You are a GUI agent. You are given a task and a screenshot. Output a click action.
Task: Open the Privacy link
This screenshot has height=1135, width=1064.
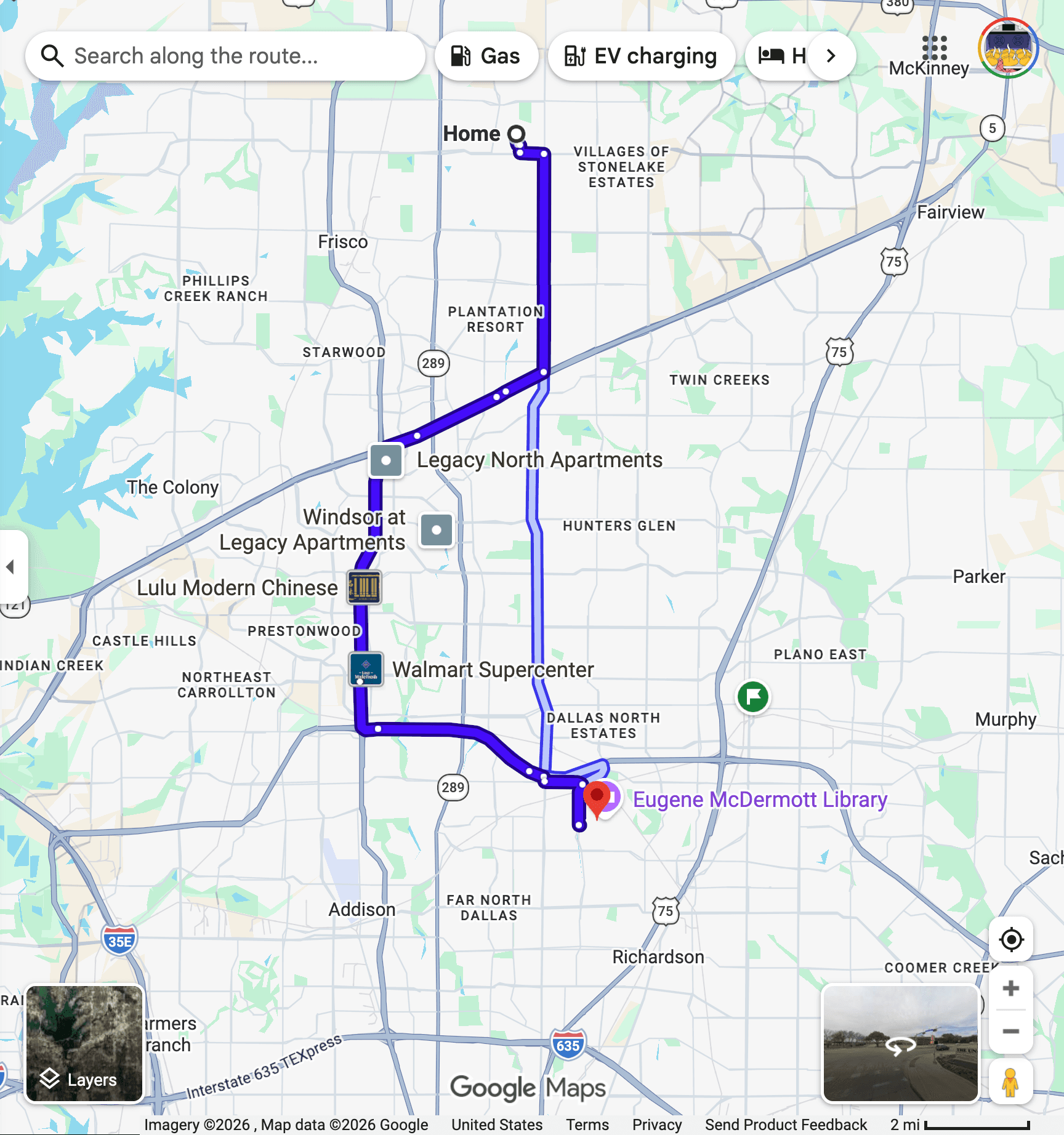(x=656, y=1125)
